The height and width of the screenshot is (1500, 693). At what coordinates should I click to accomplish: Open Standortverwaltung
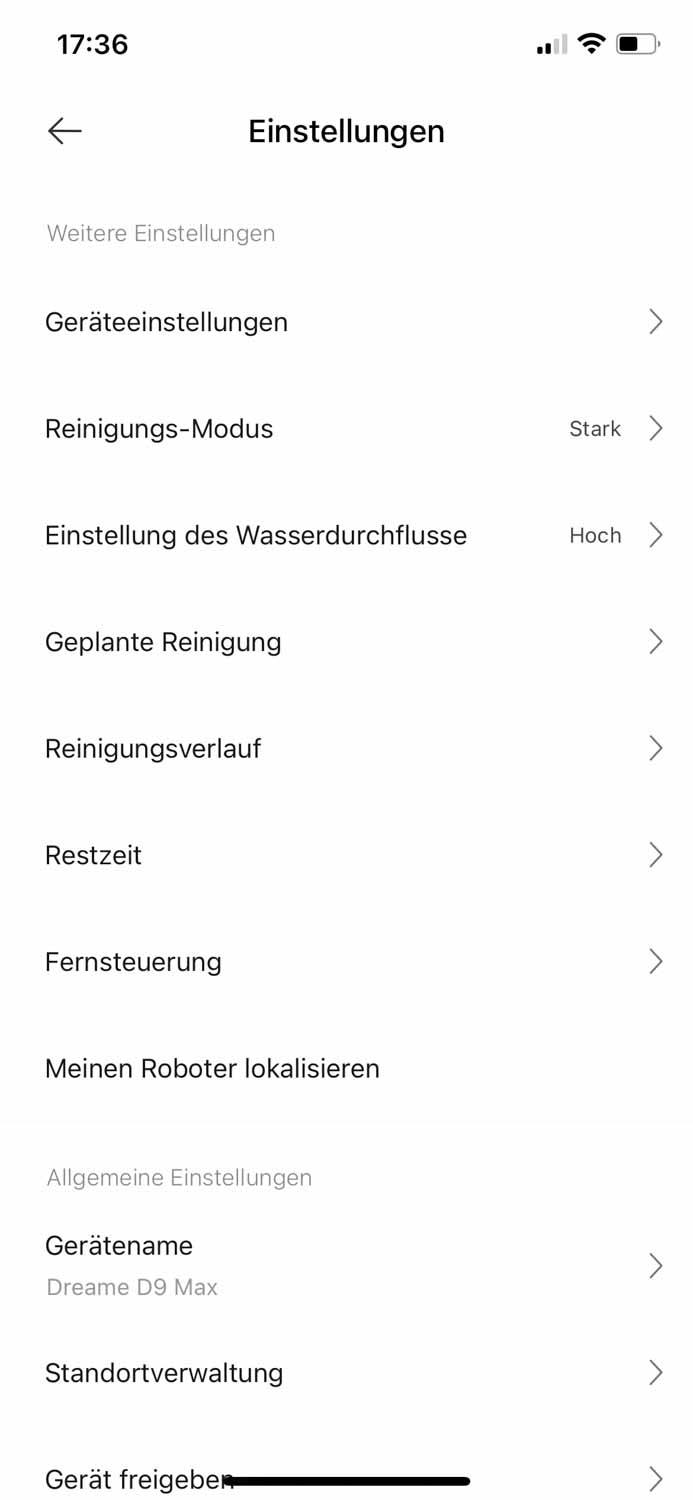coord(346,1373)
